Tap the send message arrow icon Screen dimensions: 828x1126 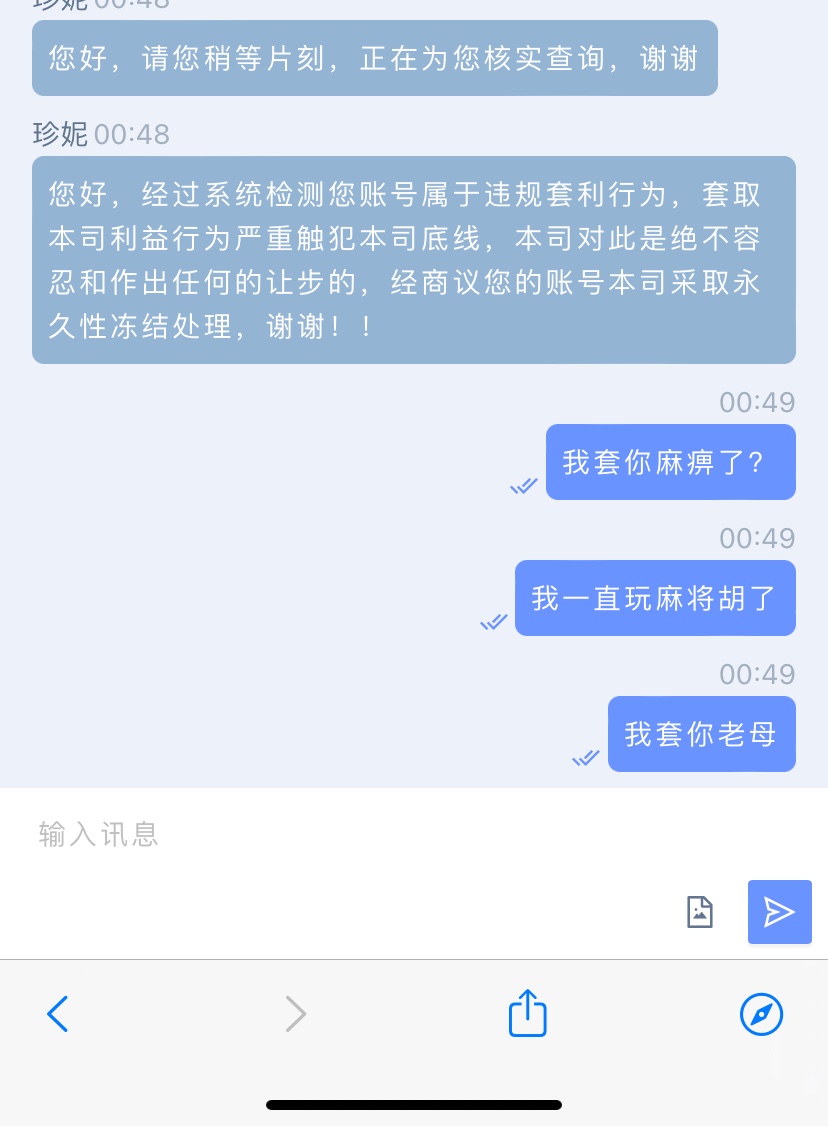click(779, 912)
